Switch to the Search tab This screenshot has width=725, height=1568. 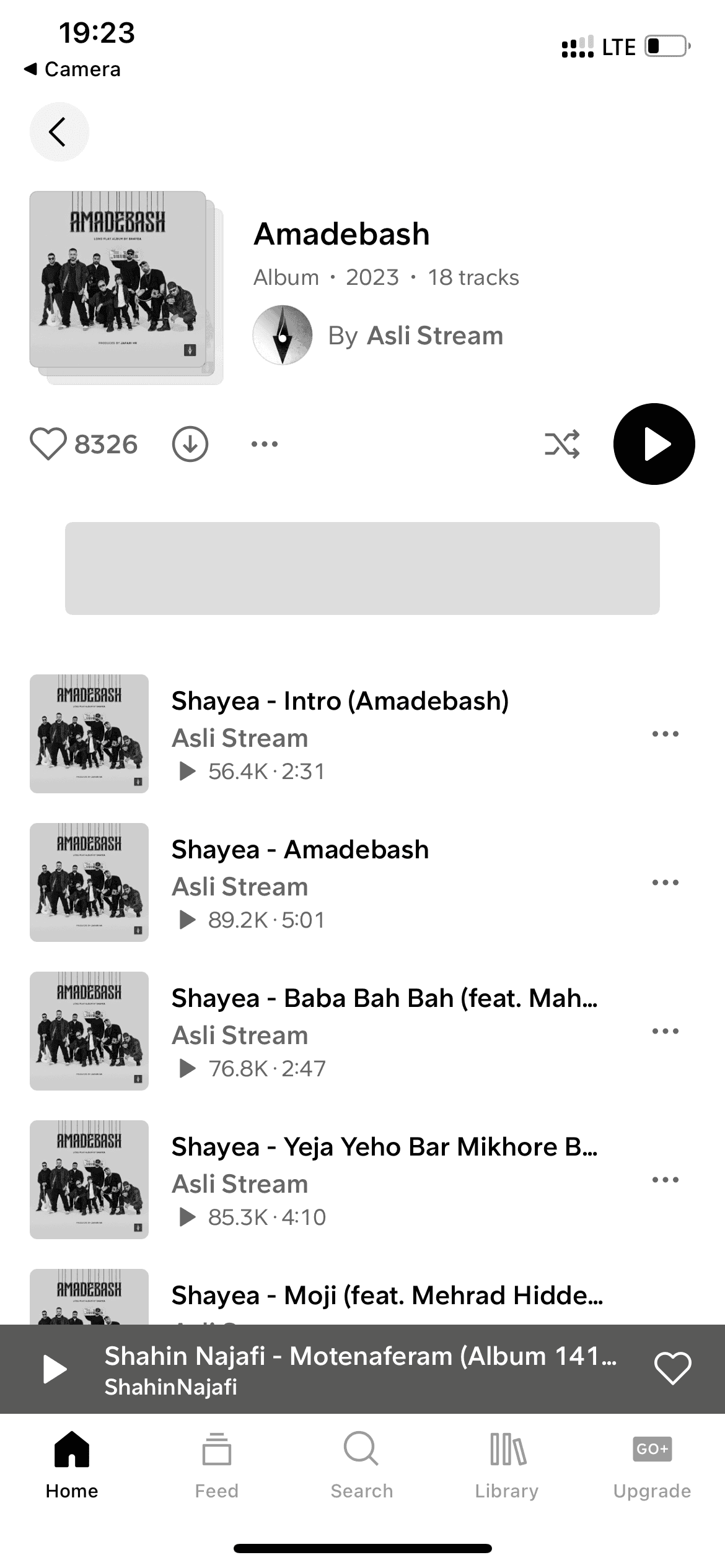coord(361,1465)
